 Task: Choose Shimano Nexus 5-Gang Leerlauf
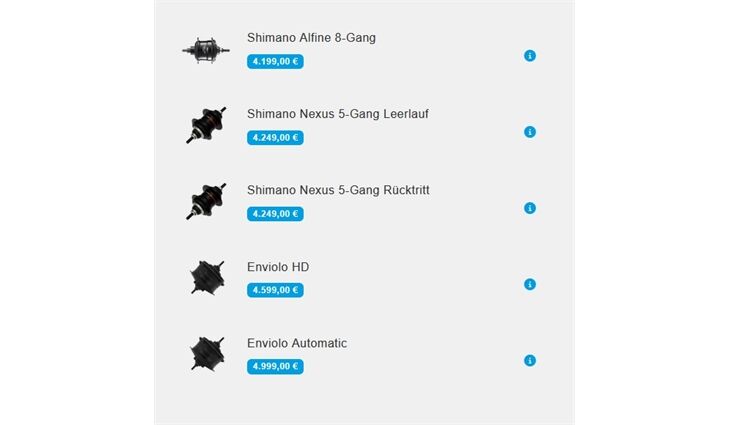click(x=337, y=114)
